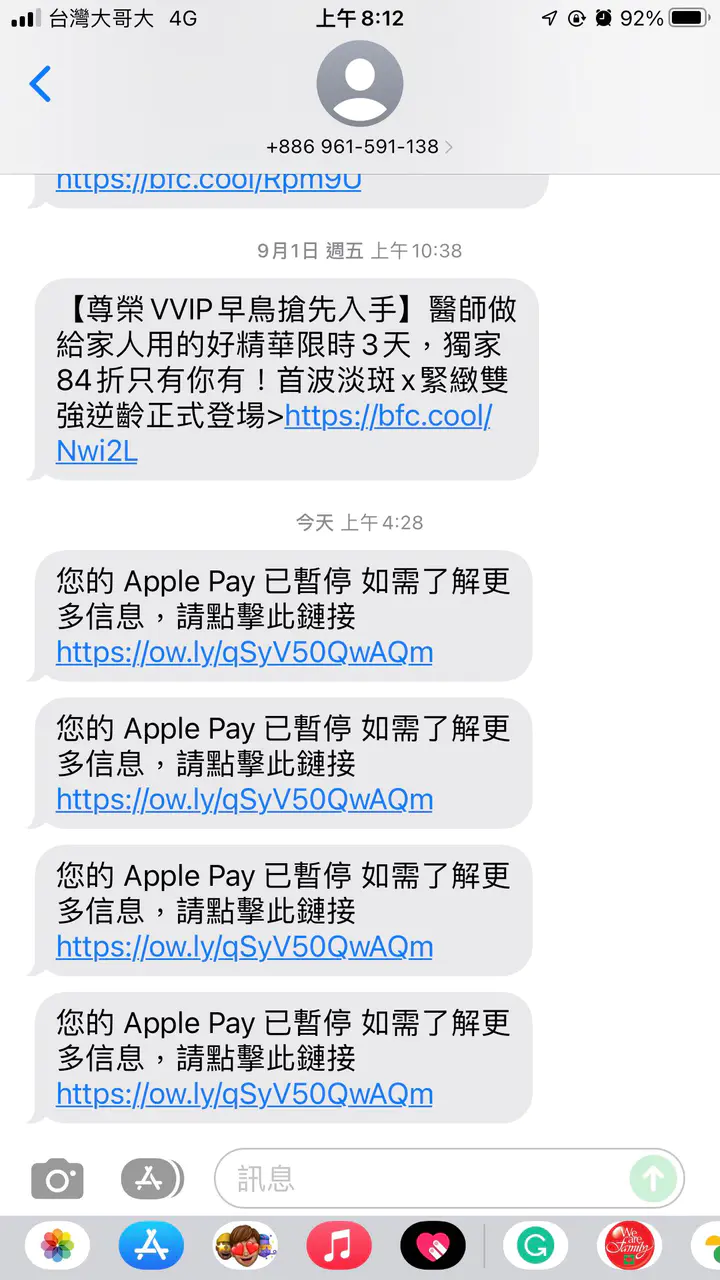
Task: Open Apple Music from the dock
Action: coord(340,1246)
